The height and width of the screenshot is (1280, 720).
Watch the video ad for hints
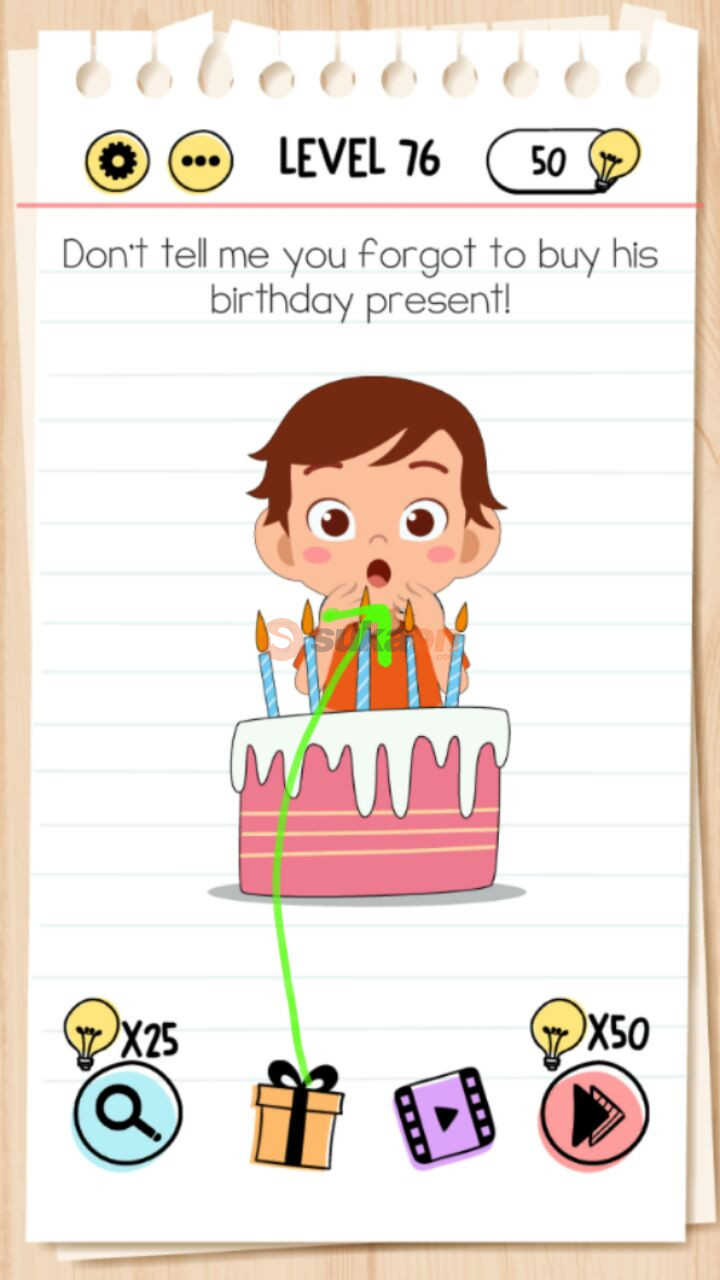point(444,1116)
